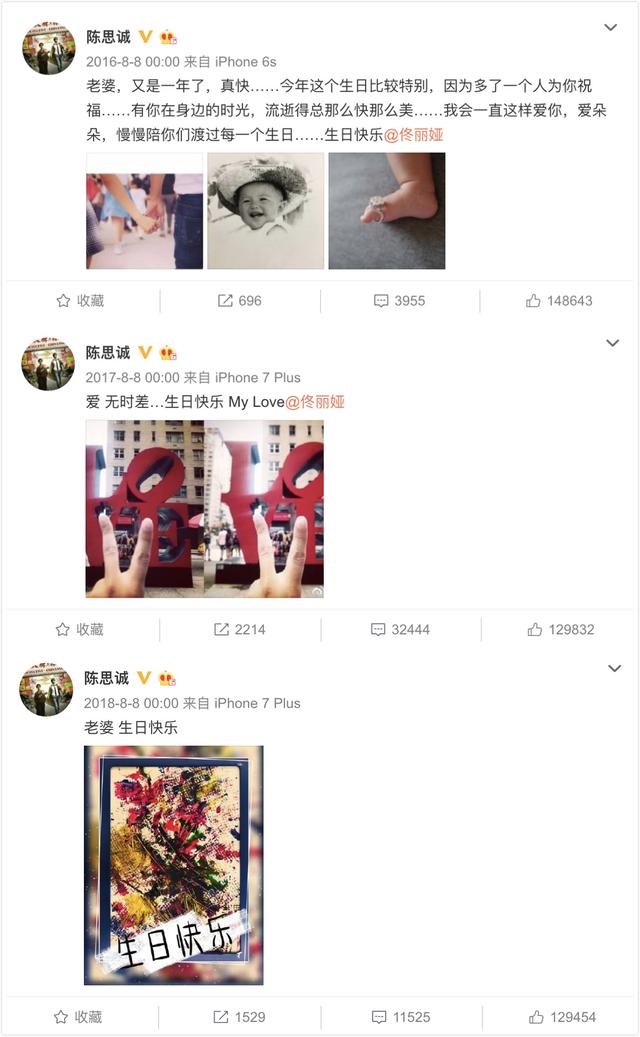Open the 3955 comments
Image resolution: width=640 pixels, height=1037 pixels.
click(x=399, y=300)
